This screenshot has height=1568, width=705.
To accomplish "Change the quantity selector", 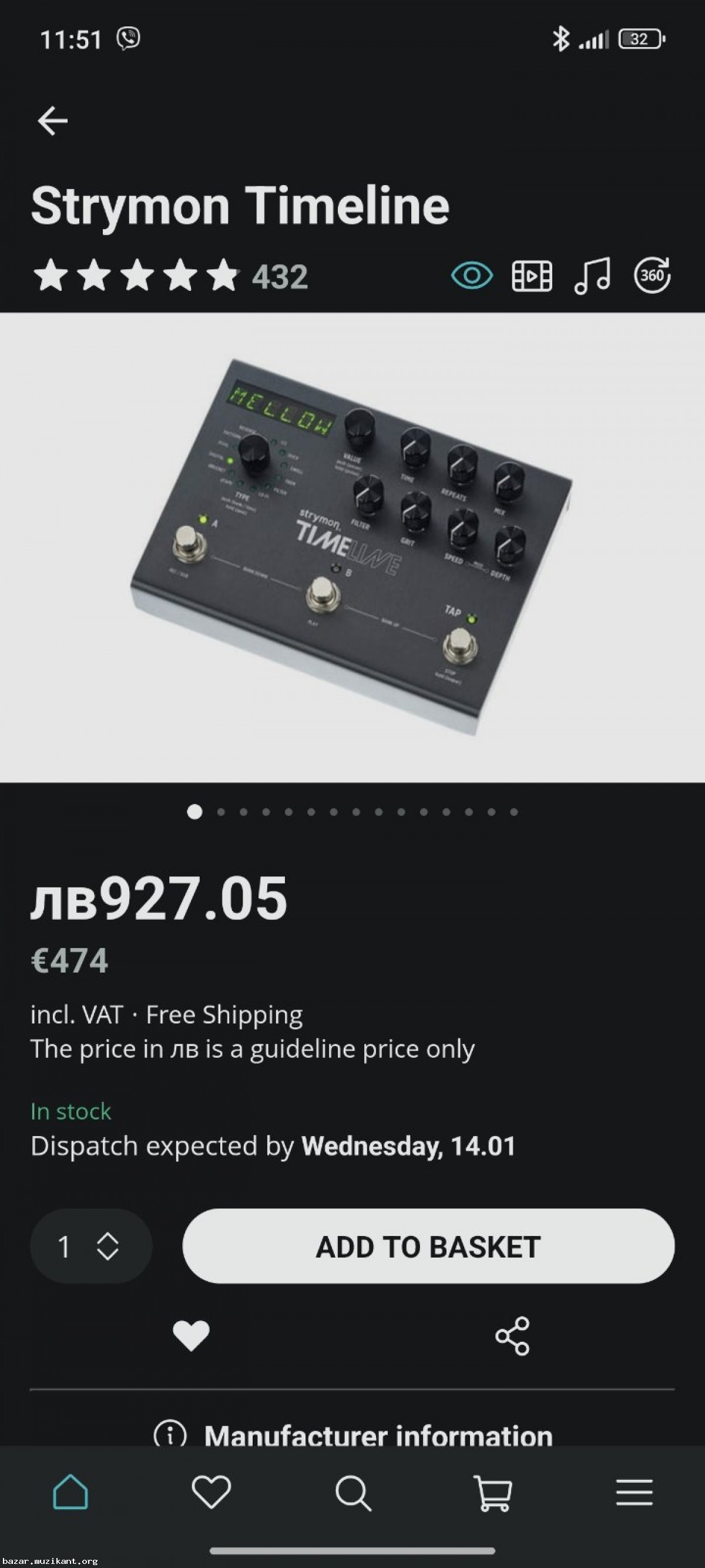I will (x=90, y=1246).
